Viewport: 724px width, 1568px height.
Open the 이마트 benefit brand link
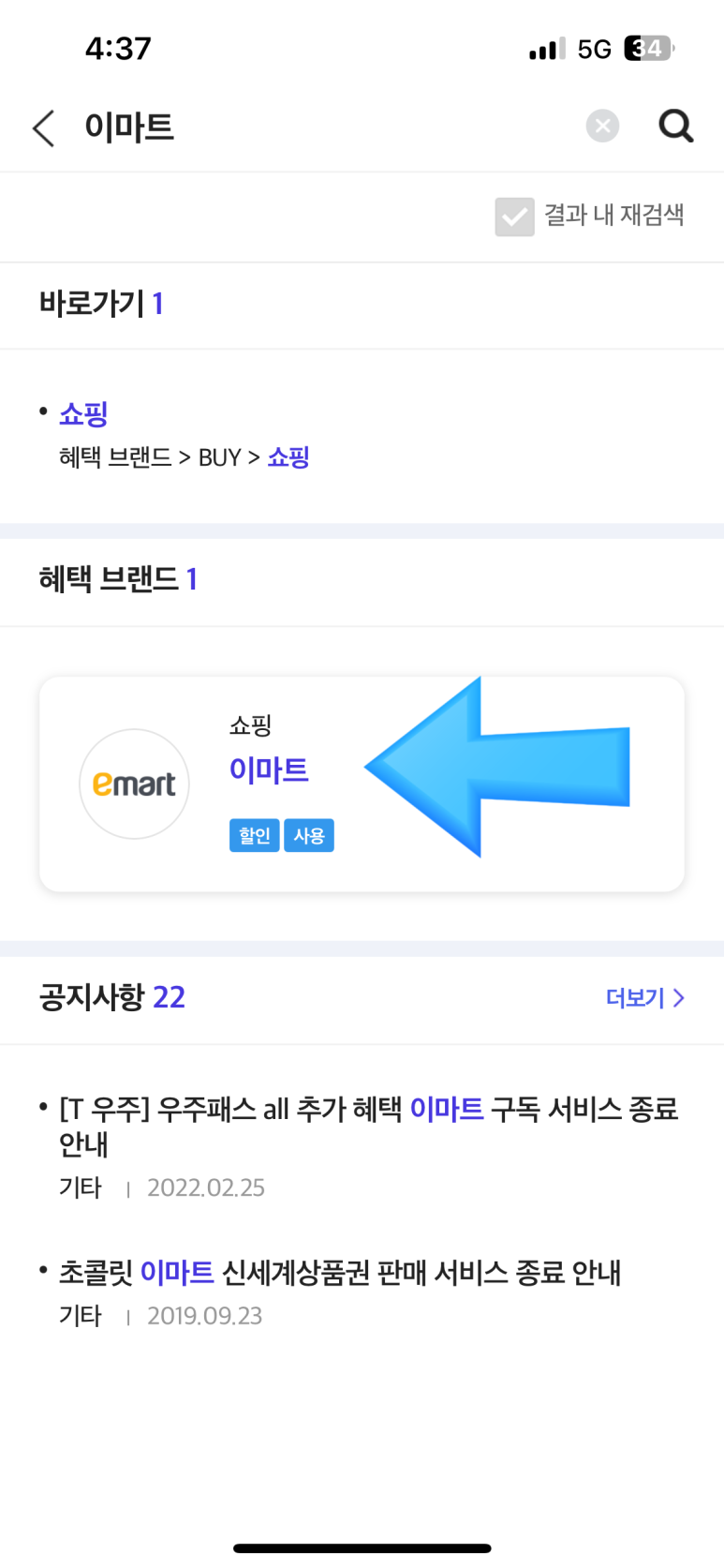coord(269,770)
